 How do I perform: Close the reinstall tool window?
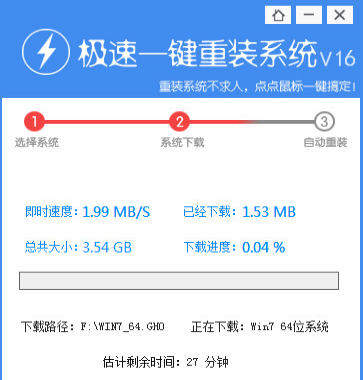tap(340, 15)
